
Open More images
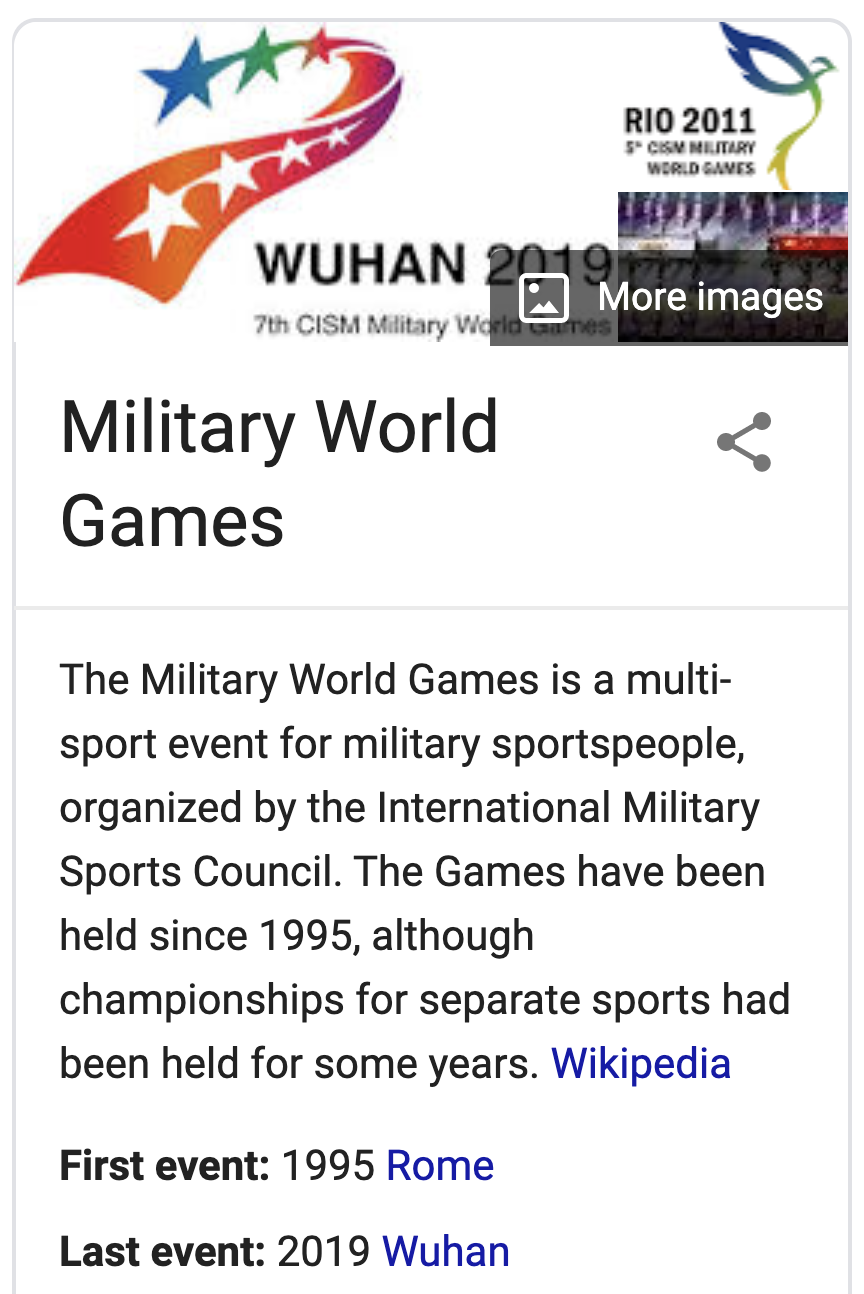tap(669, 297)
